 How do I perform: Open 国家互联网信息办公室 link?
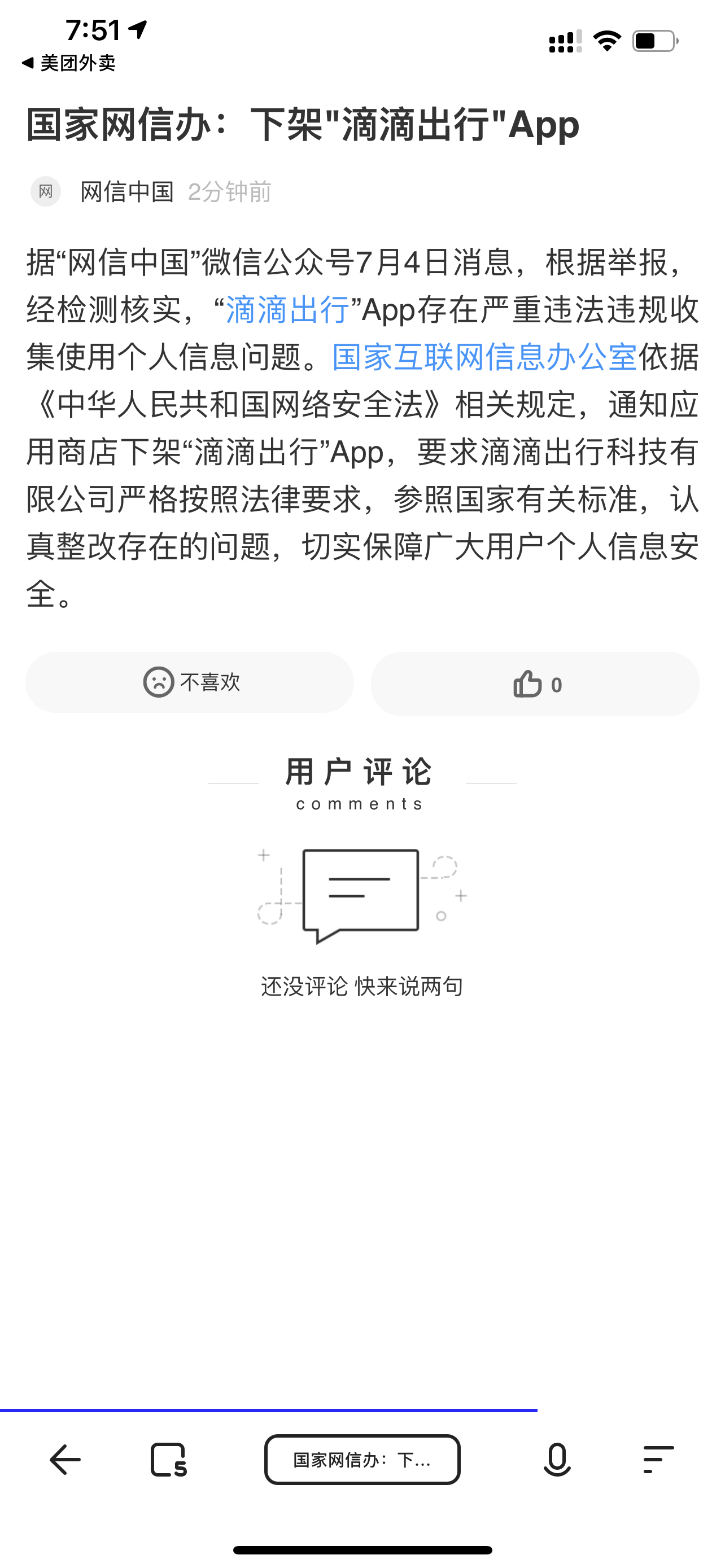coord(484,357)
